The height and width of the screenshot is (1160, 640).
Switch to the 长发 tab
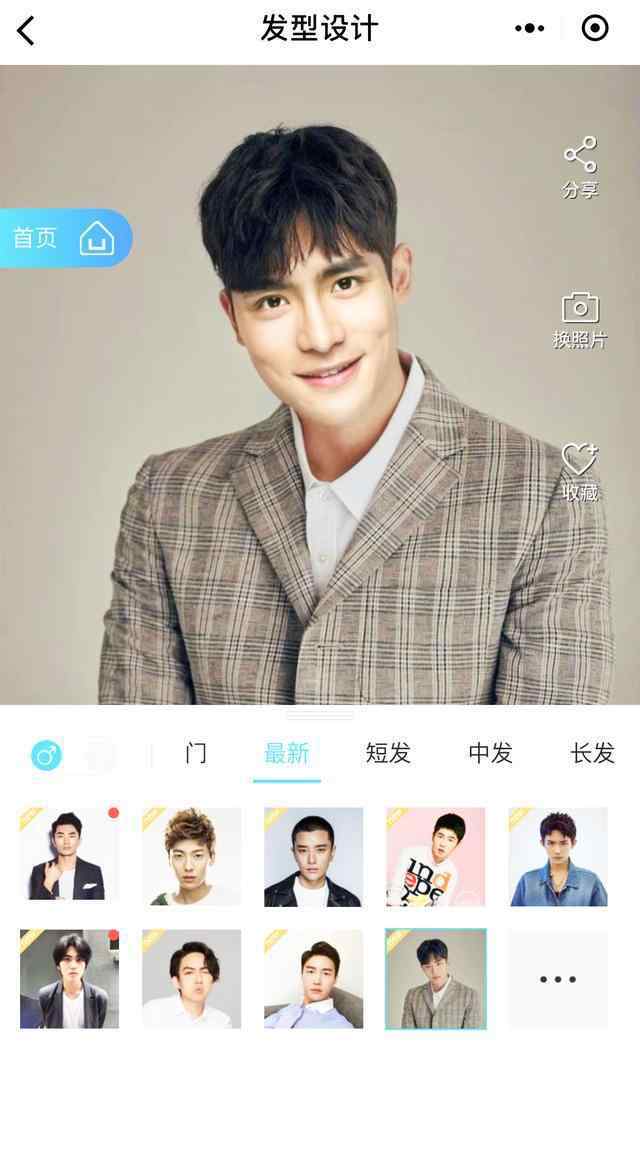(592, 753)
